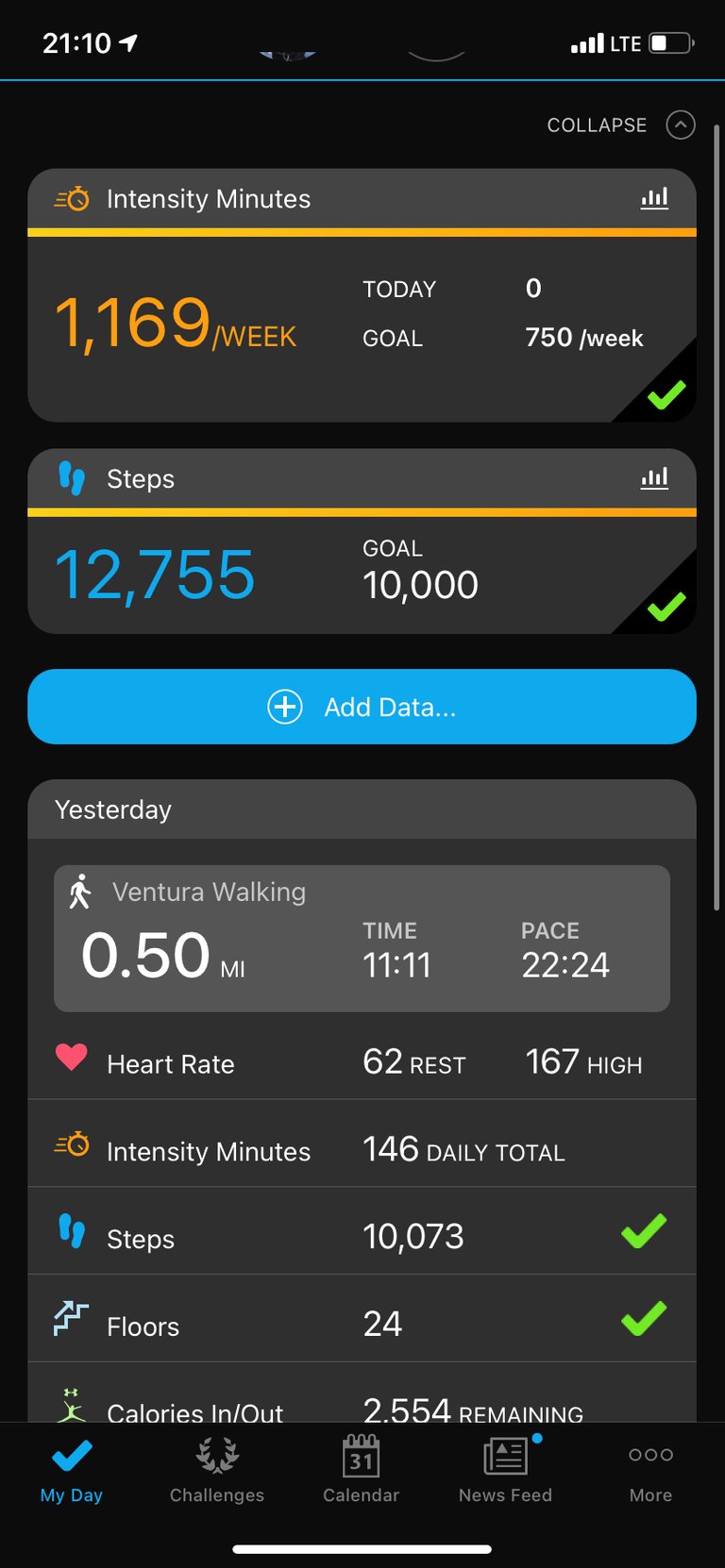Viewport: 725px width, 1568px height.
Task: Switch to the Challenges tab
Action: (217, 1471)
